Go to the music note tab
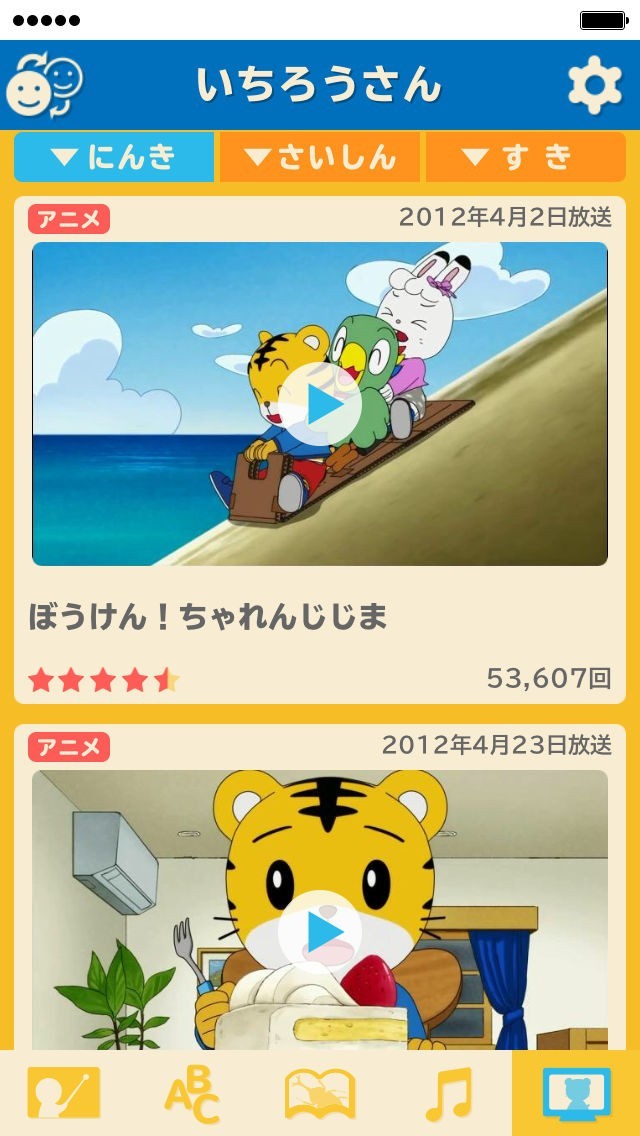Viewport: 640px width, 1136px height. click(448, 1094)
